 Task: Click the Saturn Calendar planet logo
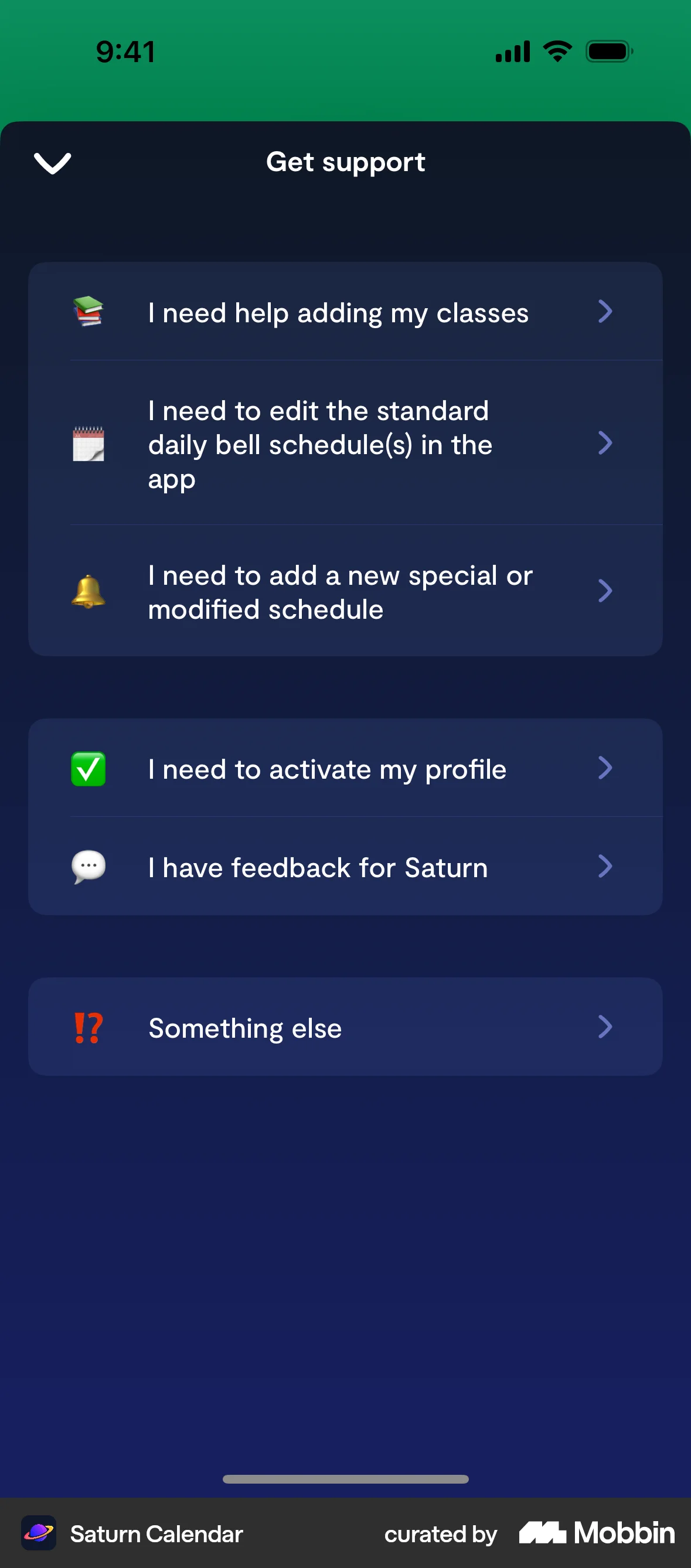point(39,1534)
